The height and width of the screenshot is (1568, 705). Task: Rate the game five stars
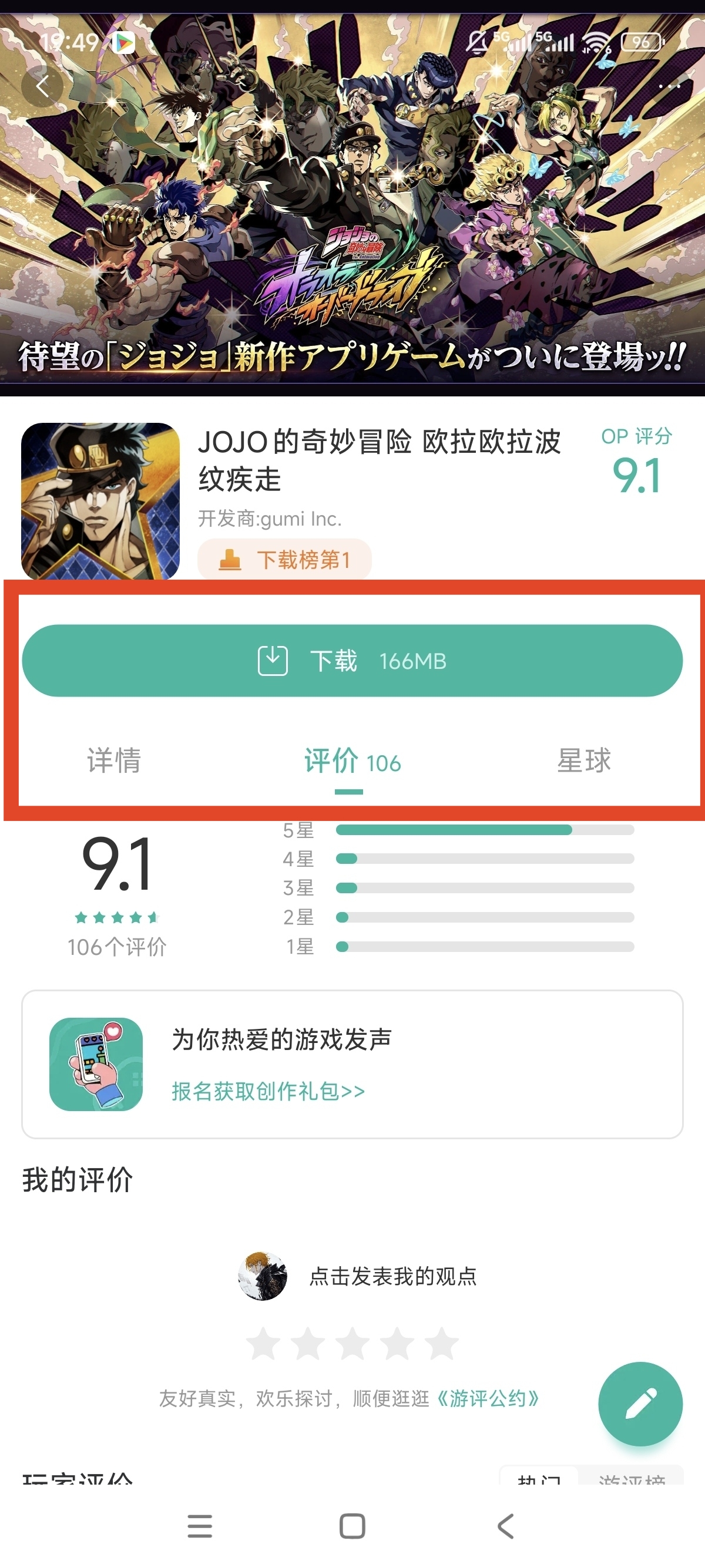[442, 1344]
